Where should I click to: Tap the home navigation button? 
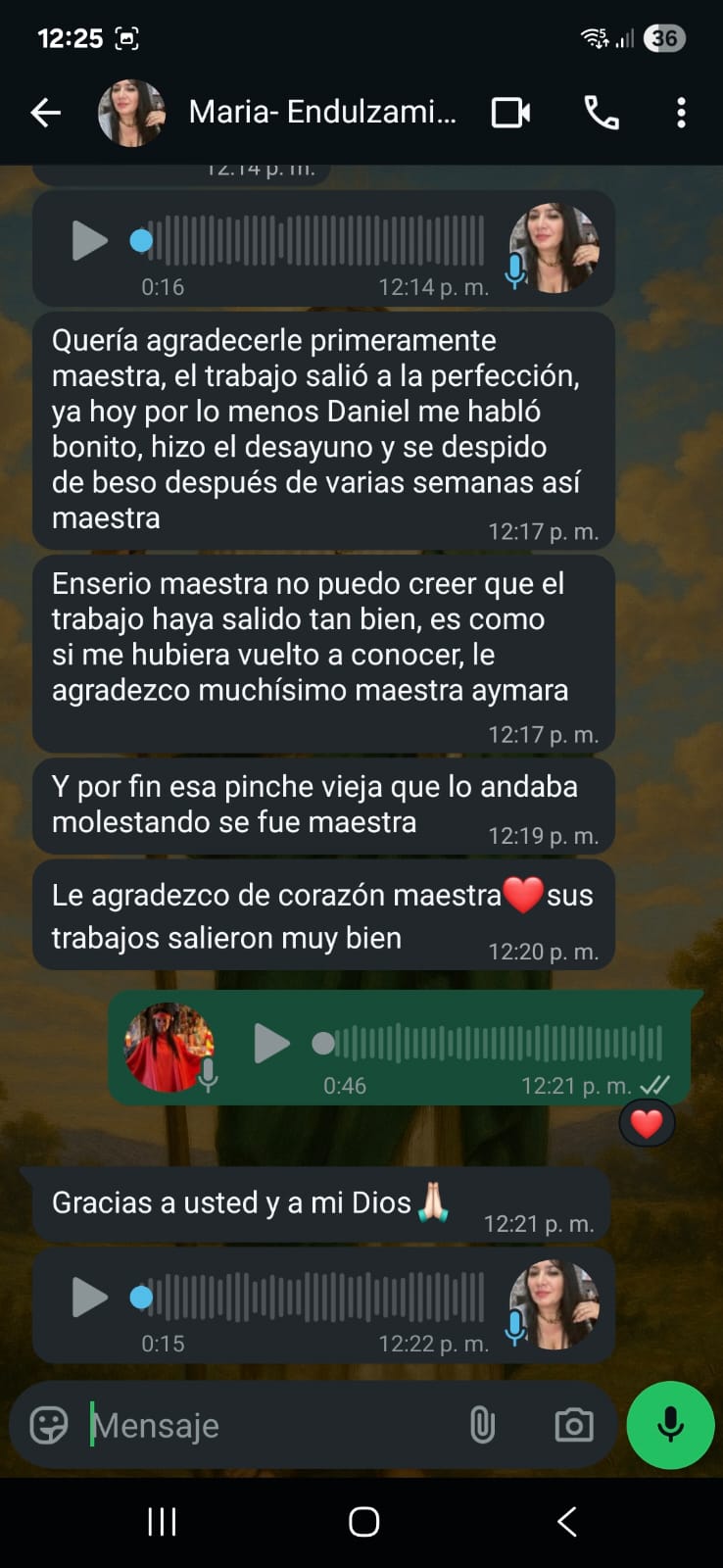tap(361, 1521)
